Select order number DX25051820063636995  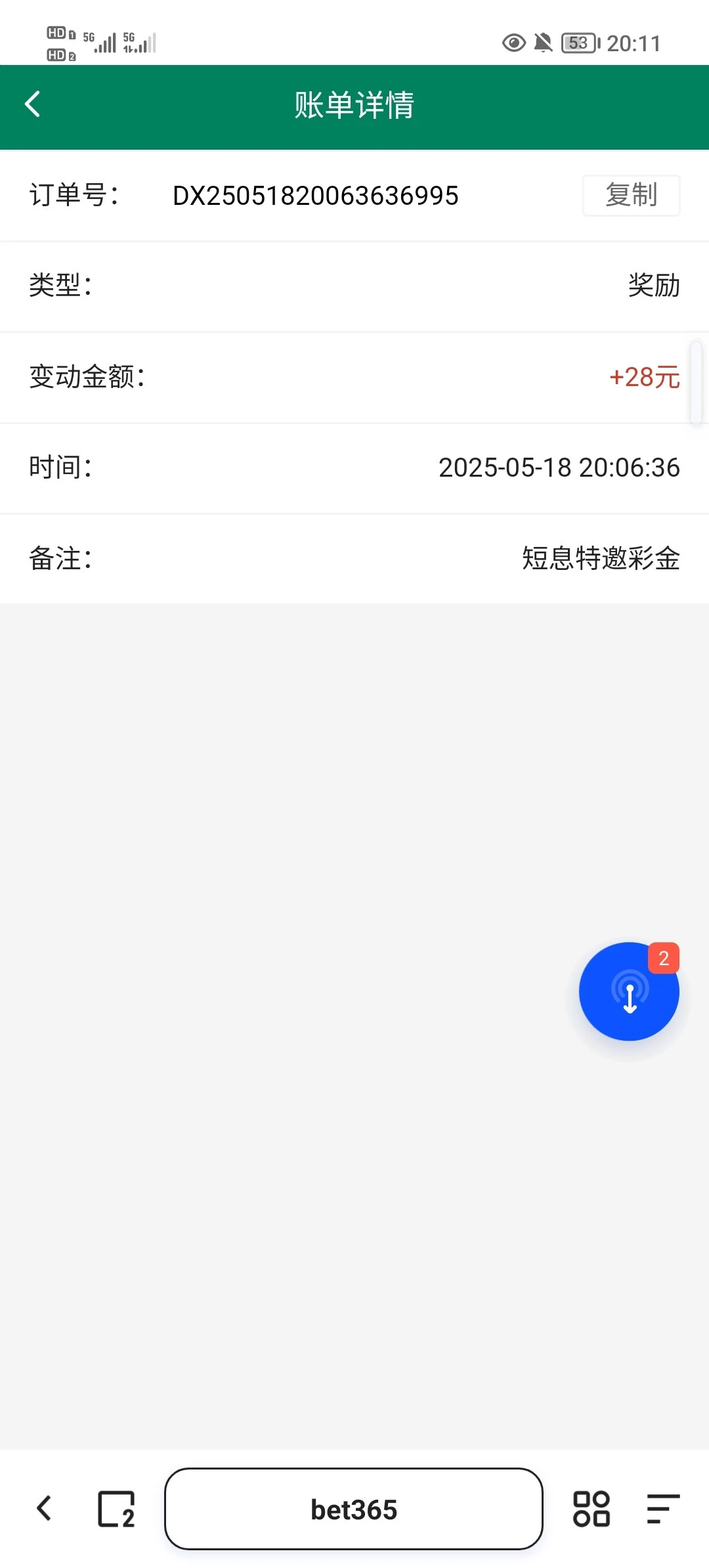pos(315,196)
